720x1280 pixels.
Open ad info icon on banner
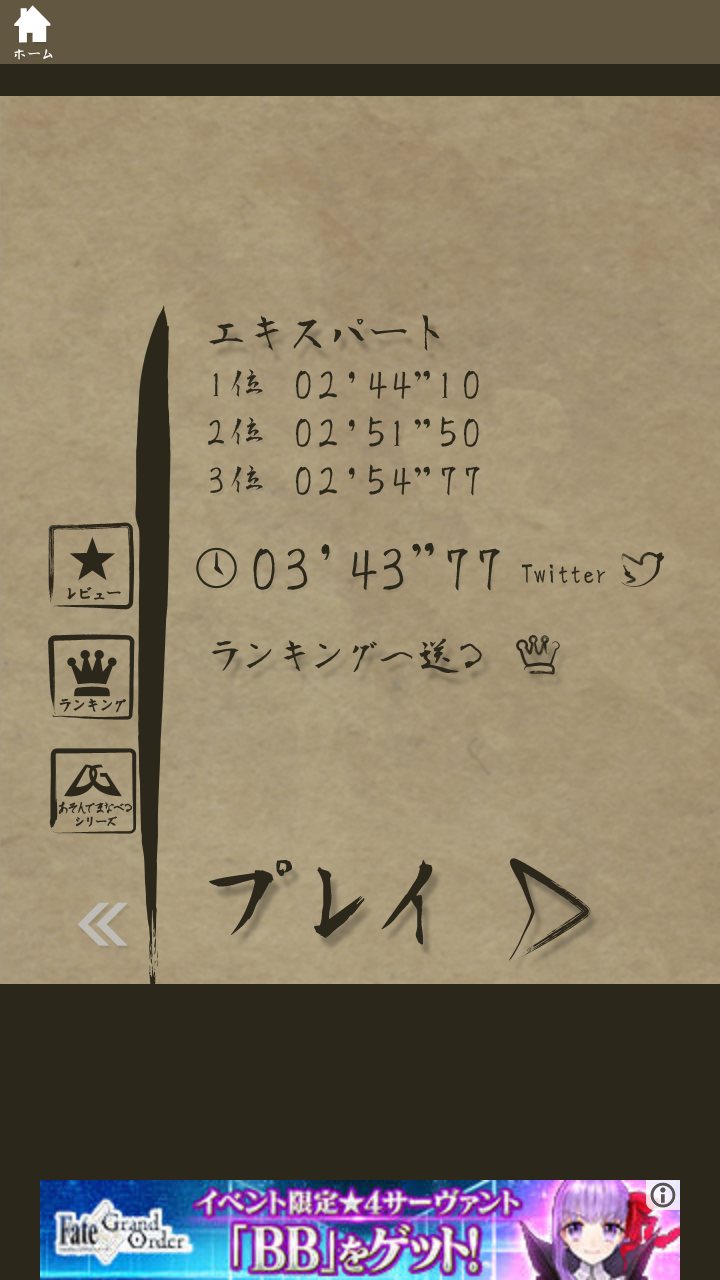click(663, 1195)
